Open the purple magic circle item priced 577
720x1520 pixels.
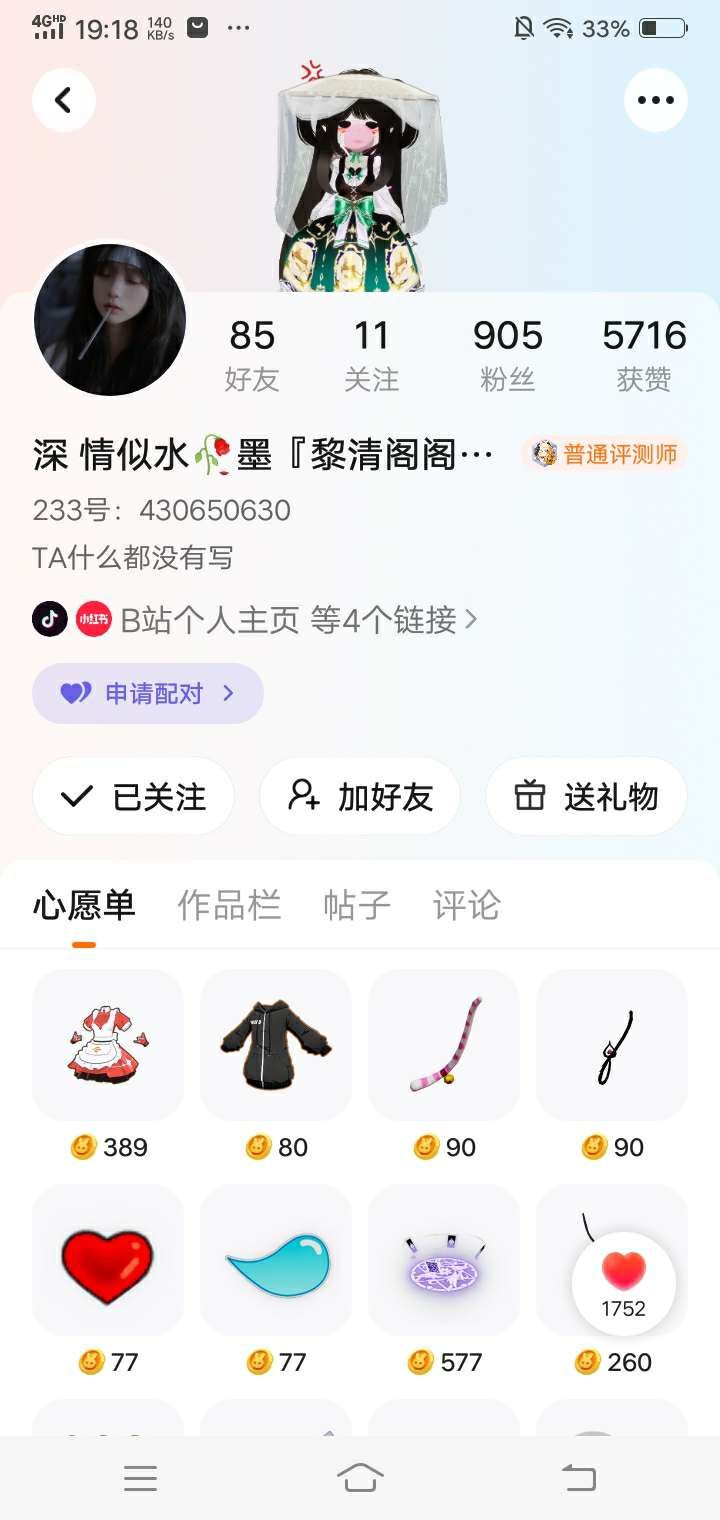[x=444, y=1260]
